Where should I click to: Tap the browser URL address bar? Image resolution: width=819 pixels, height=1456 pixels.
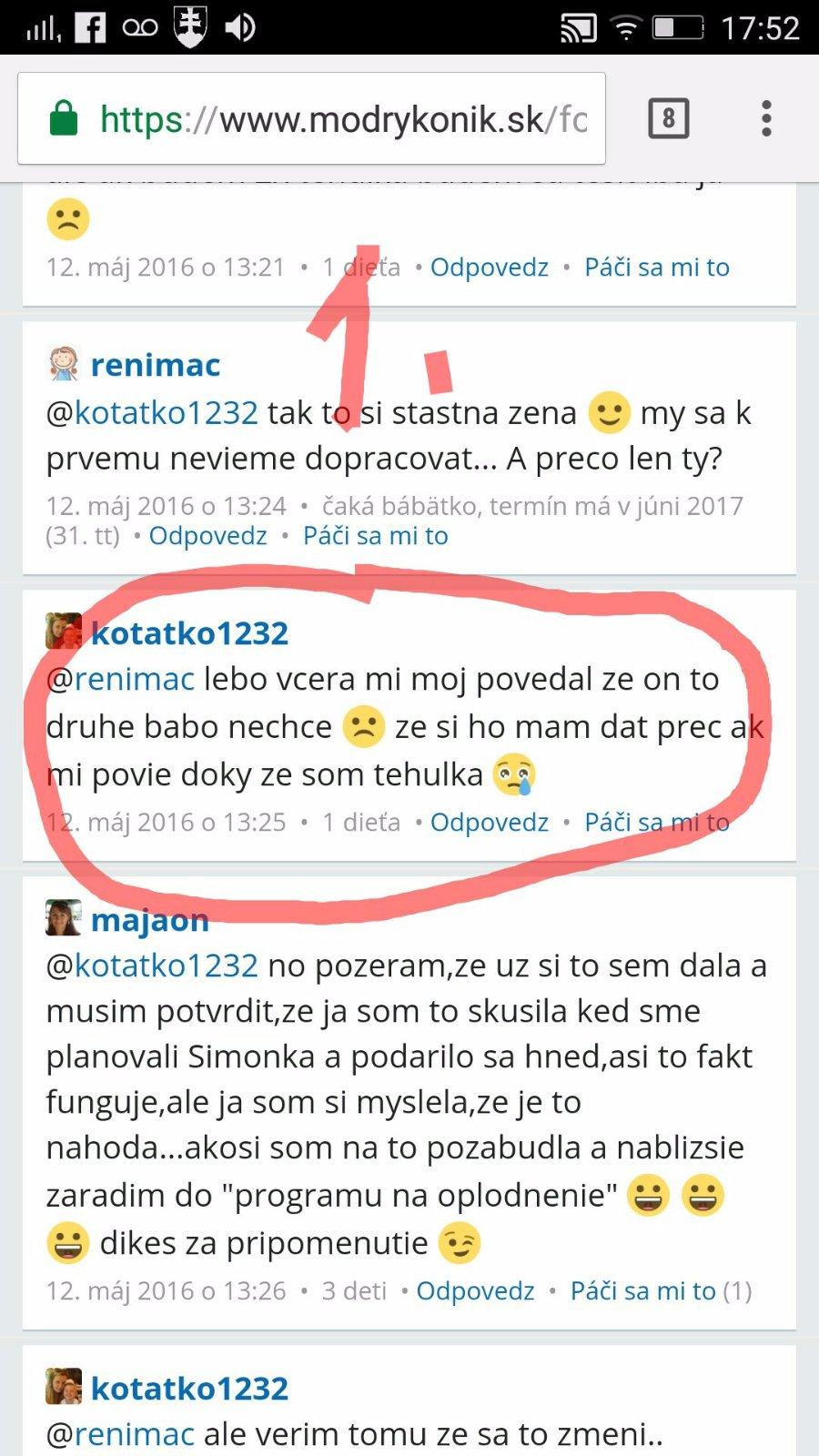311,119
